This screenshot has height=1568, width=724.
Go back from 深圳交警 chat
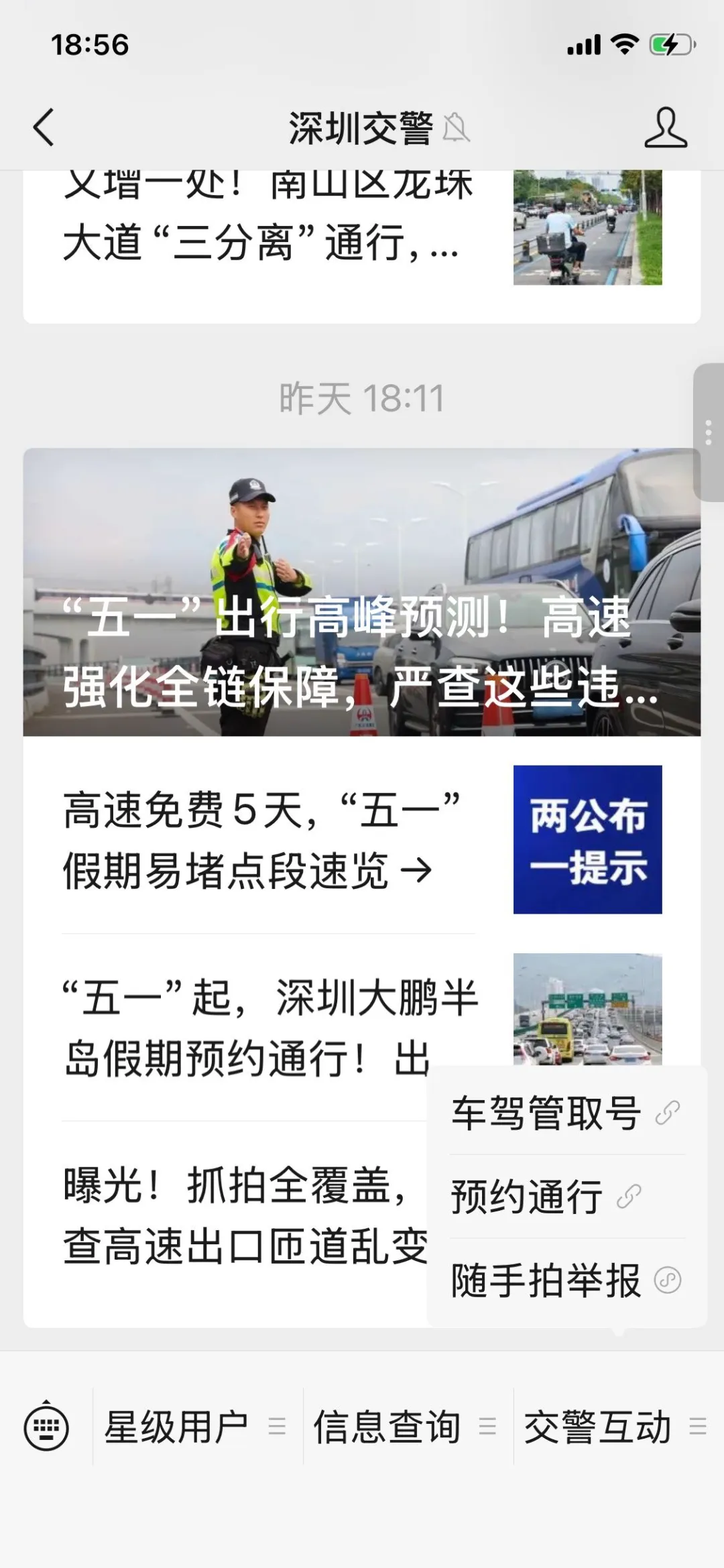pyautogui.click(x=44, y=127)
